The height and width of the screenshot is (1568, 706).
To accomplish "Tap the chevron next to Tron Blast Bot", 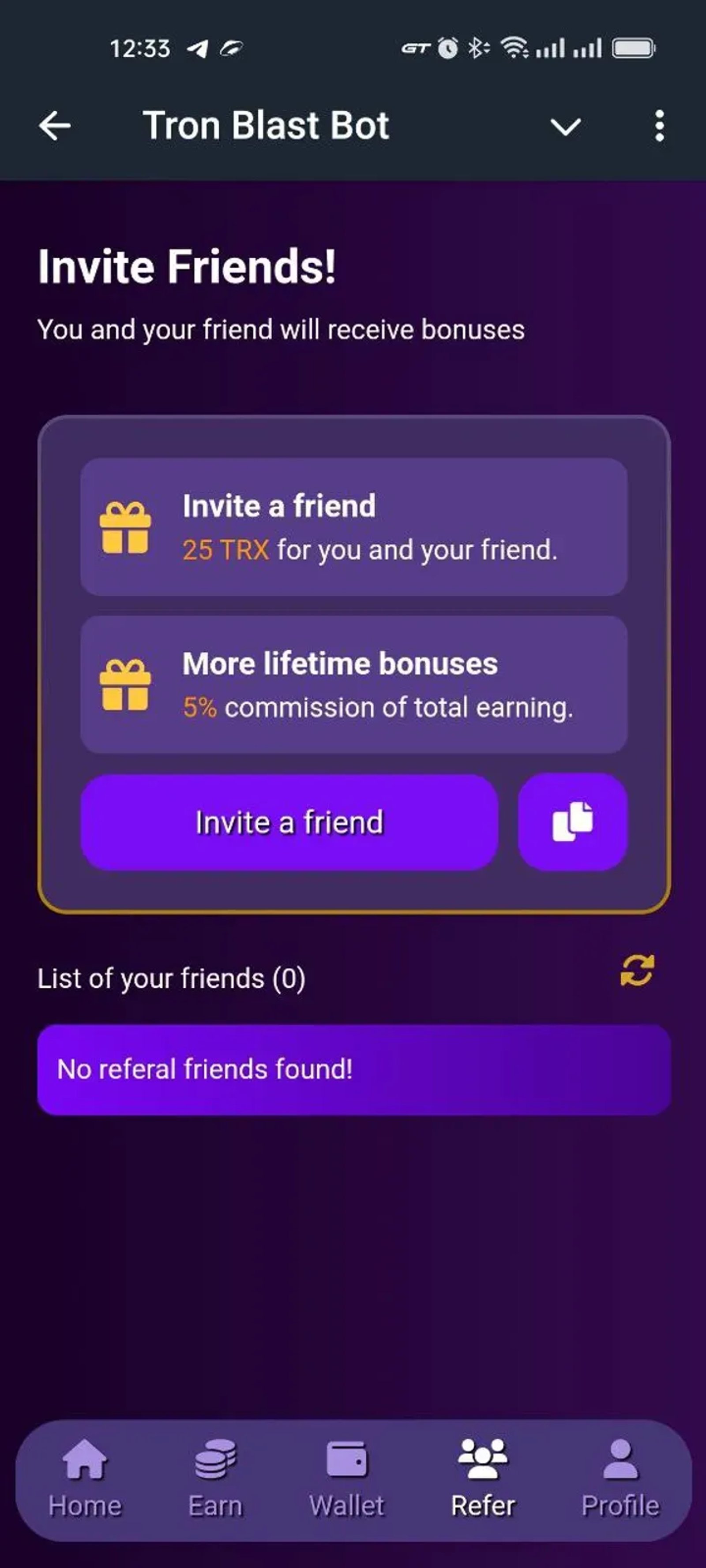I will 565,127.
